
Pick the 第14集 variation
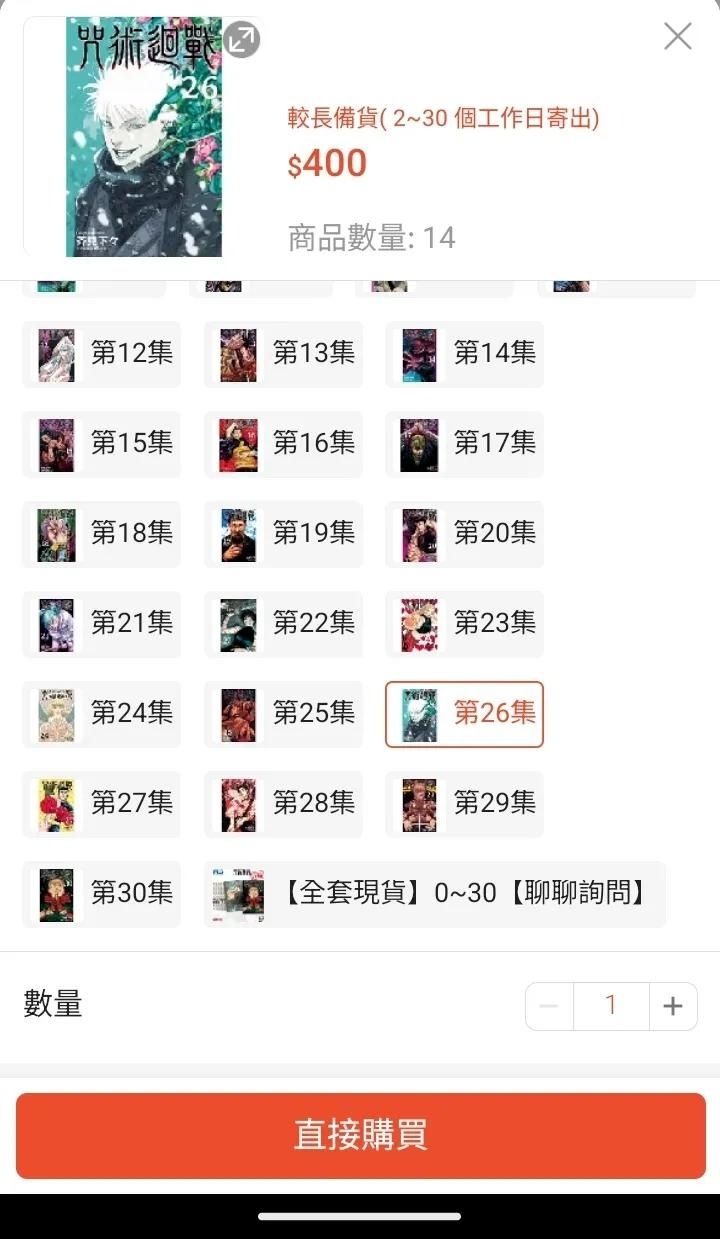tap(465, 354)
